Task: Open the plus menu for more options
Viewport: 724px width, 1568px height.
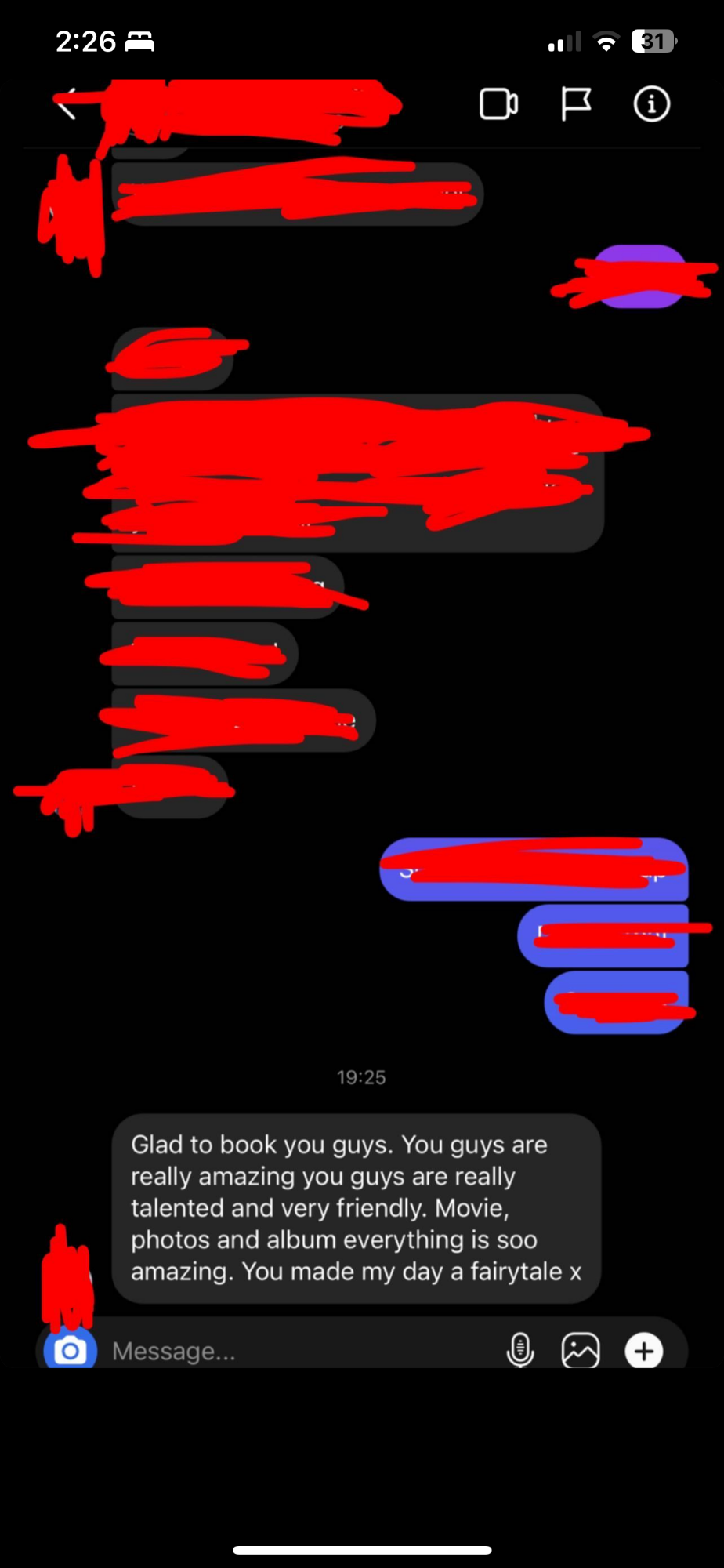Action: pos(644,1351)
